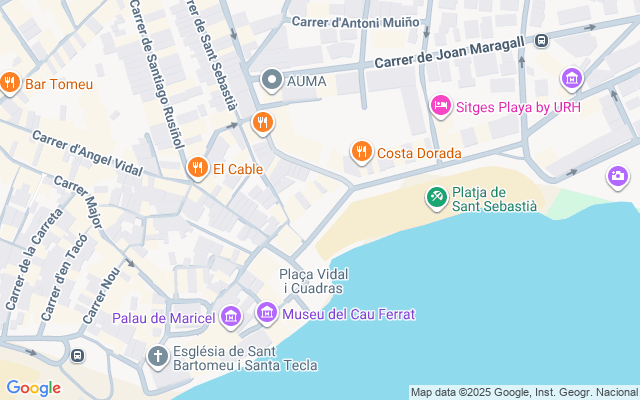640x400 pixels.
Task: Open the unlabeled purple museum marker
Action: (x=572, y=79)
